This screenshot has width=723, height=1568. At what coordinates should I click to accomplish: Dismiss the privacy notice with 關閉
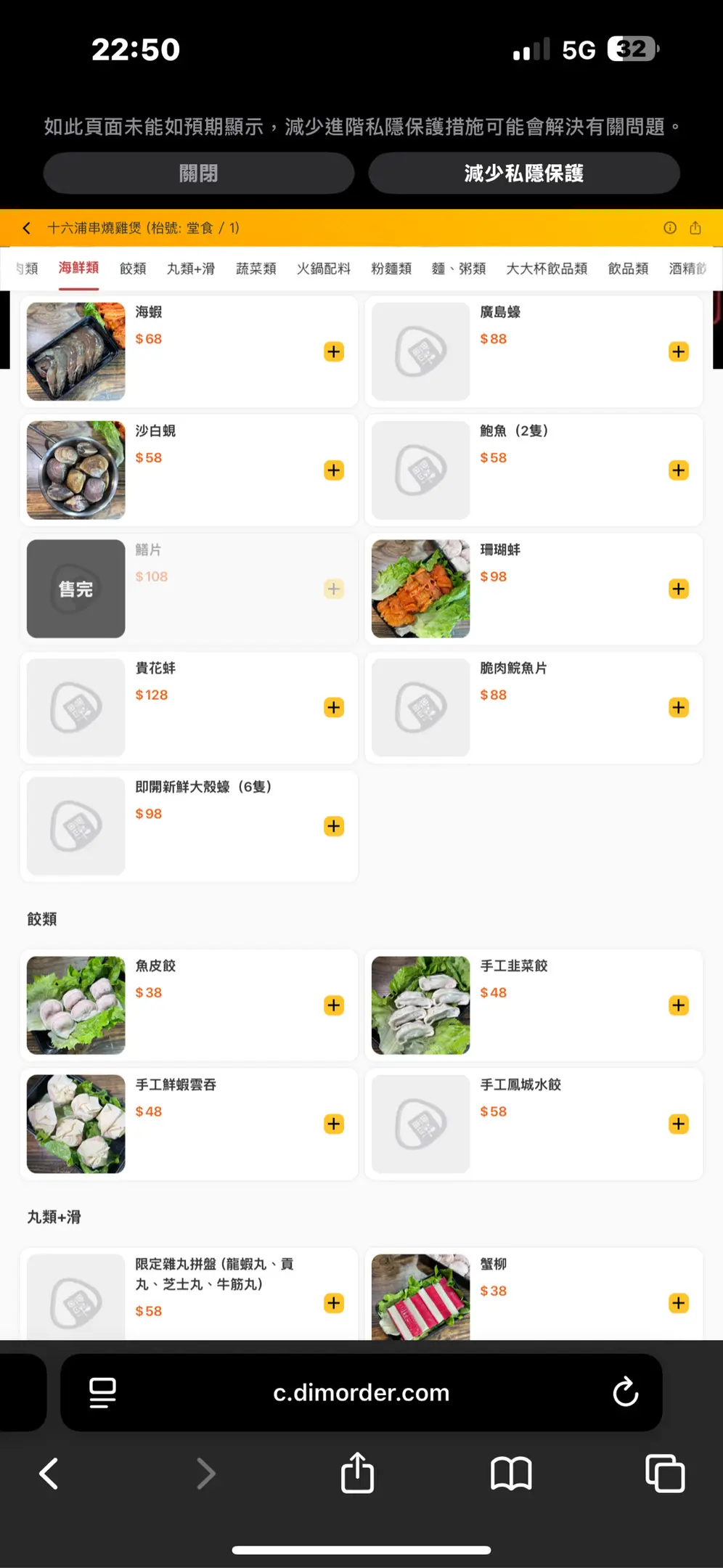(198, 173)
